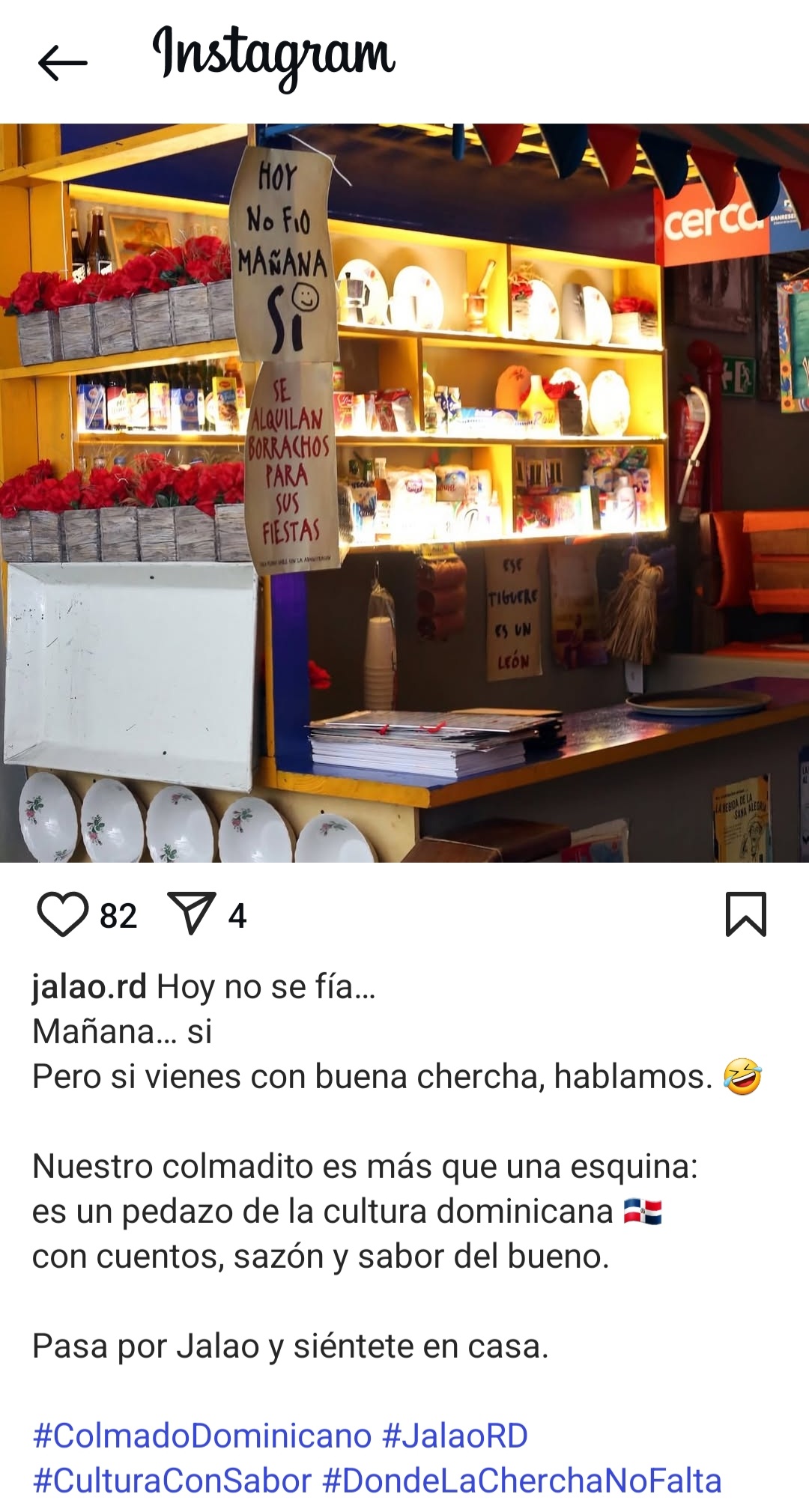Open hashtag #CulturaConSabor

click(x=172, y=1481)
